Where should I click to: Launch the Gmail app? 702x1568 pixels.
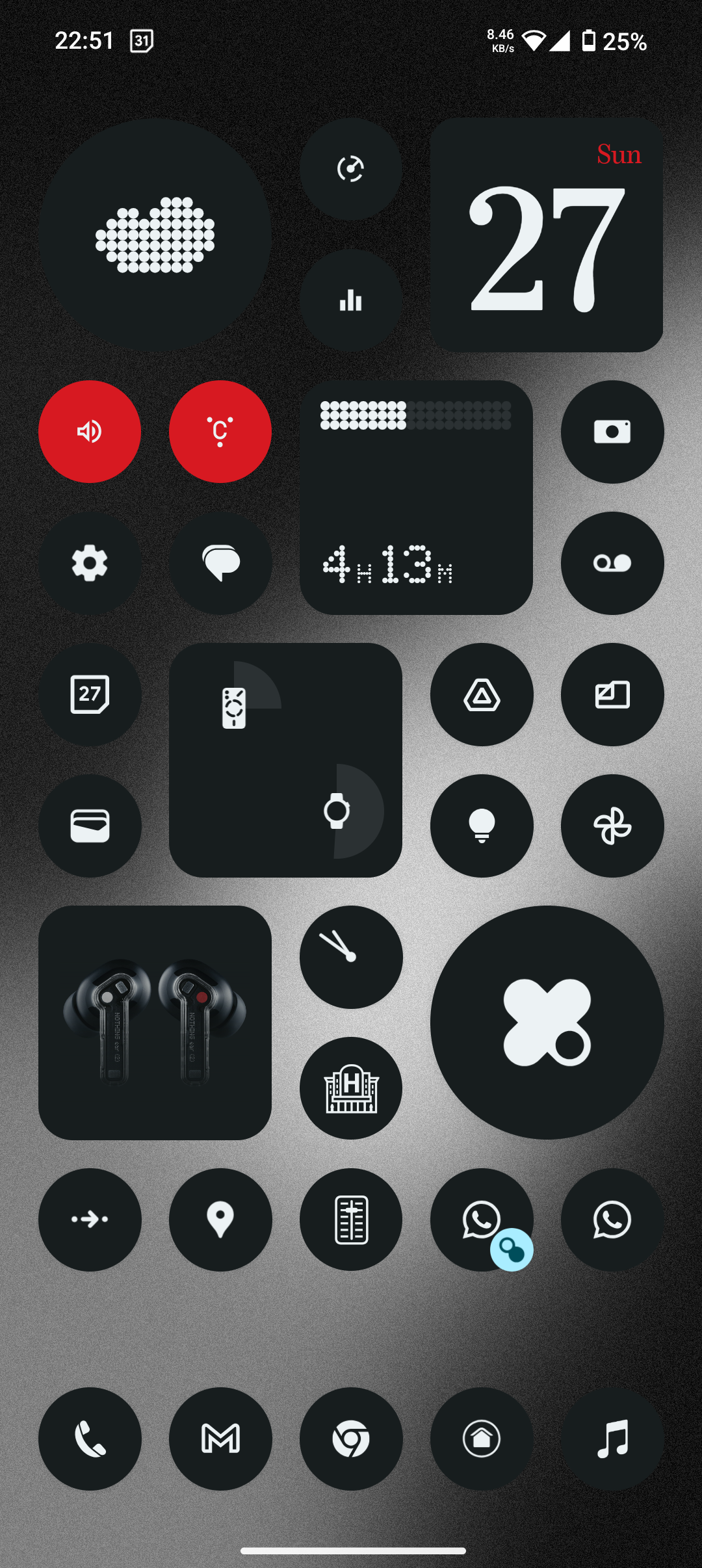pyautogui.click(x=220, y=1439)
